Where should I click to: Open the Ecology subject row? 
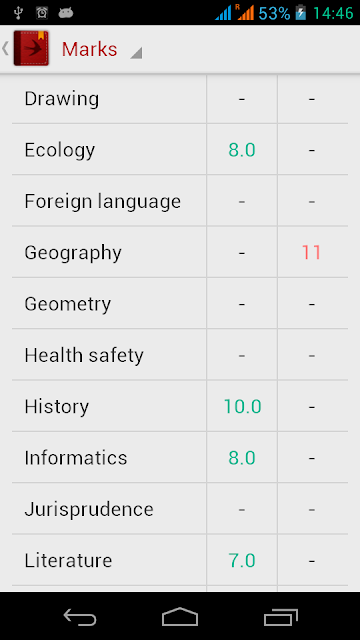point(180,149)
